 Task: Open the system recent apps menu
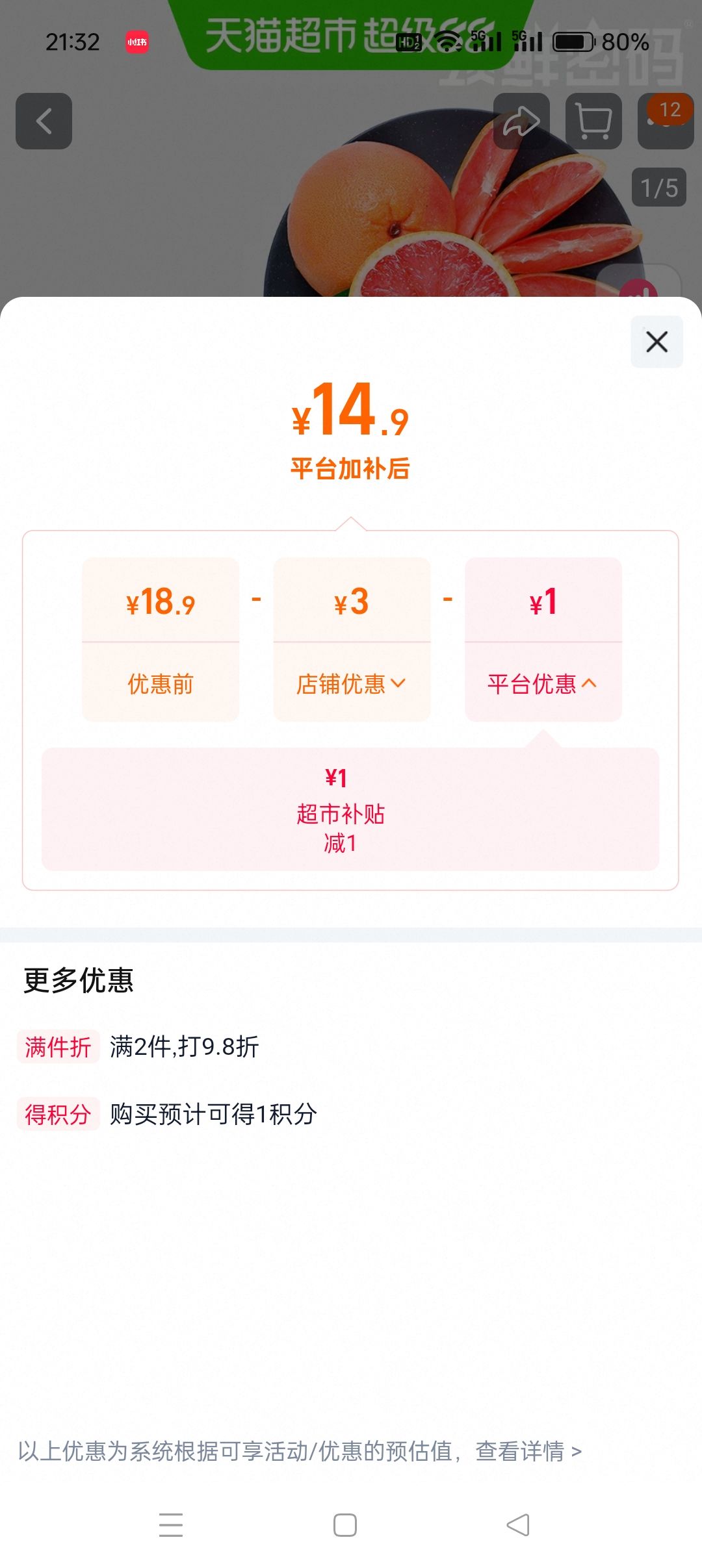click(x=171, y=1524)
